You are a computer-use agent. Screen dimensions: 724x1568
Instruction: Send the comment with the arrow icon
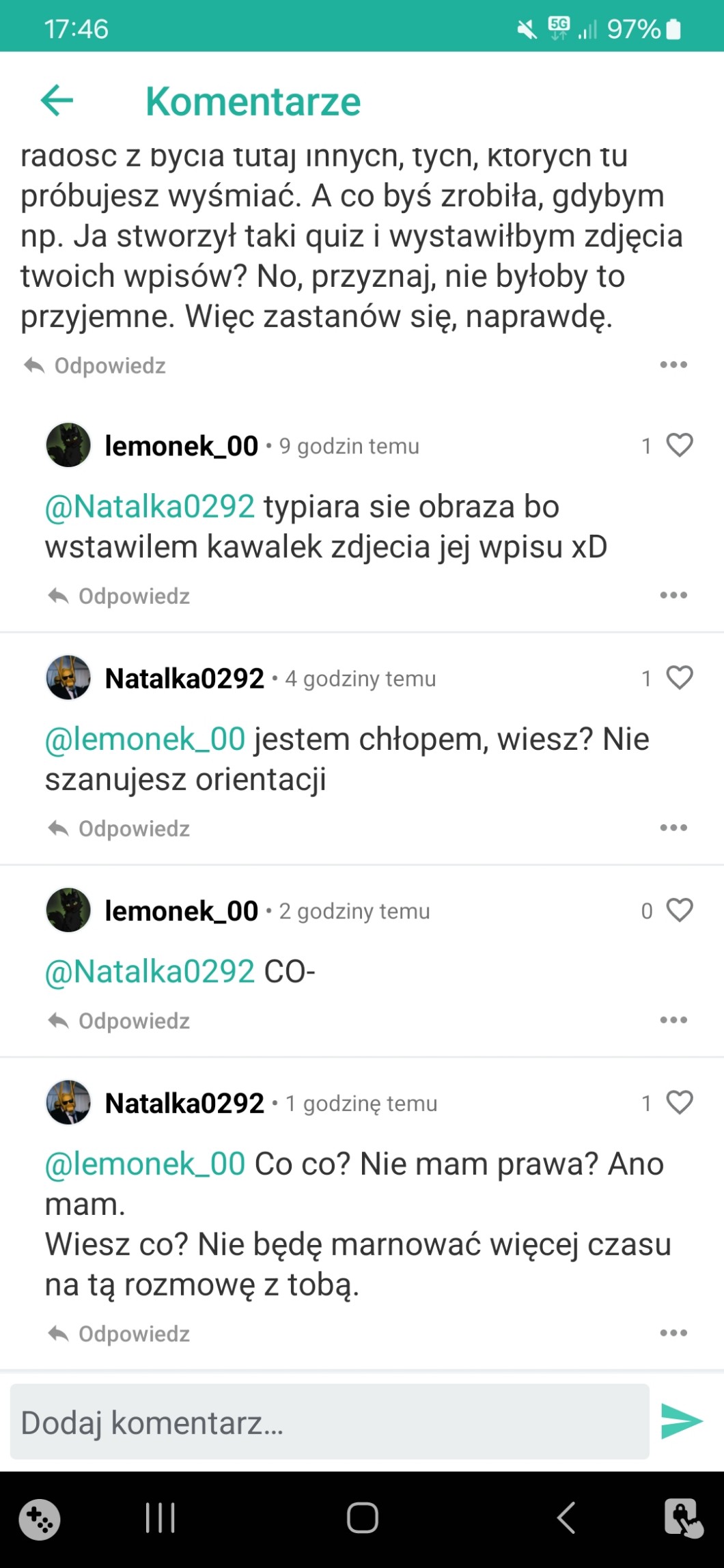click(x=681, y=1422)
